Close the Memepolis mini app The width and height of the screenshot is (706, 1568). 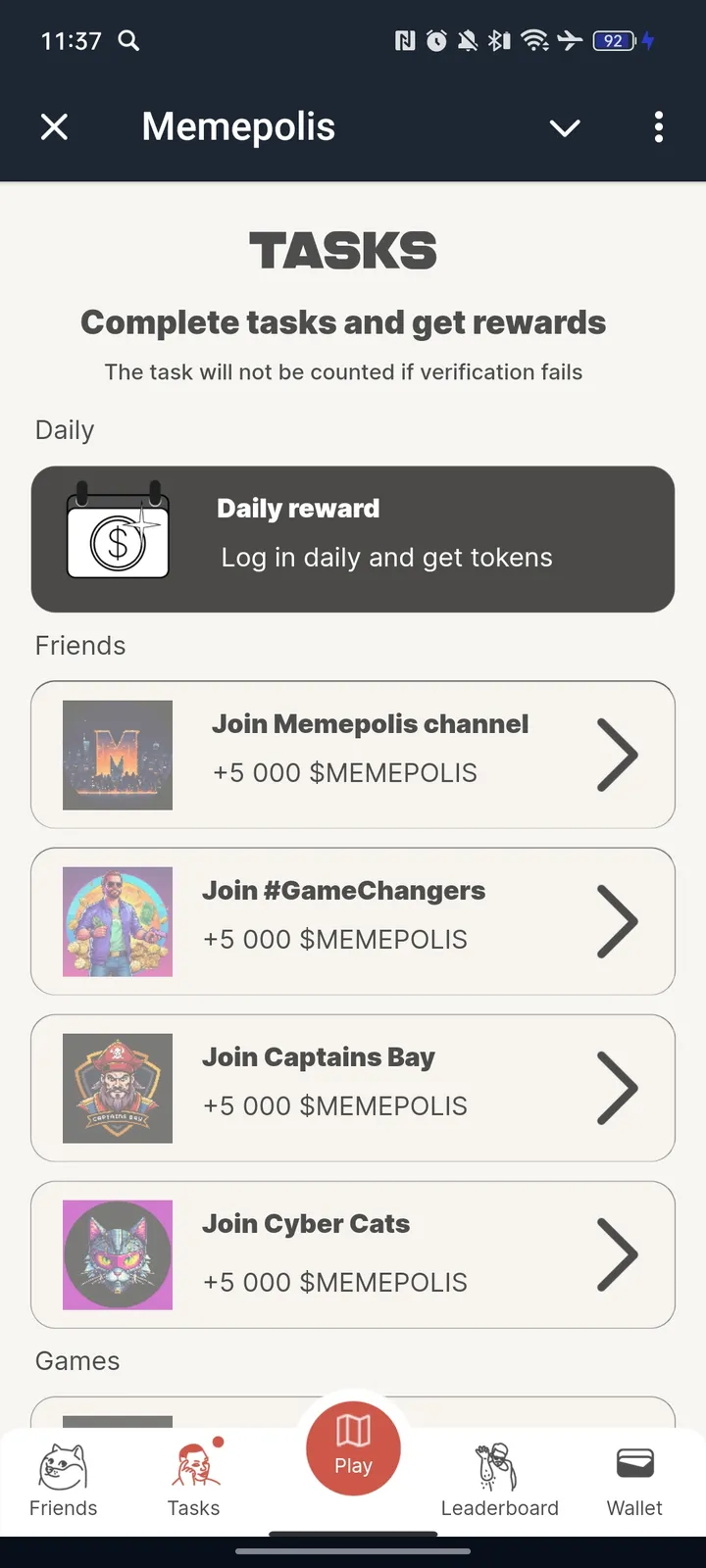tap(54, 126)
